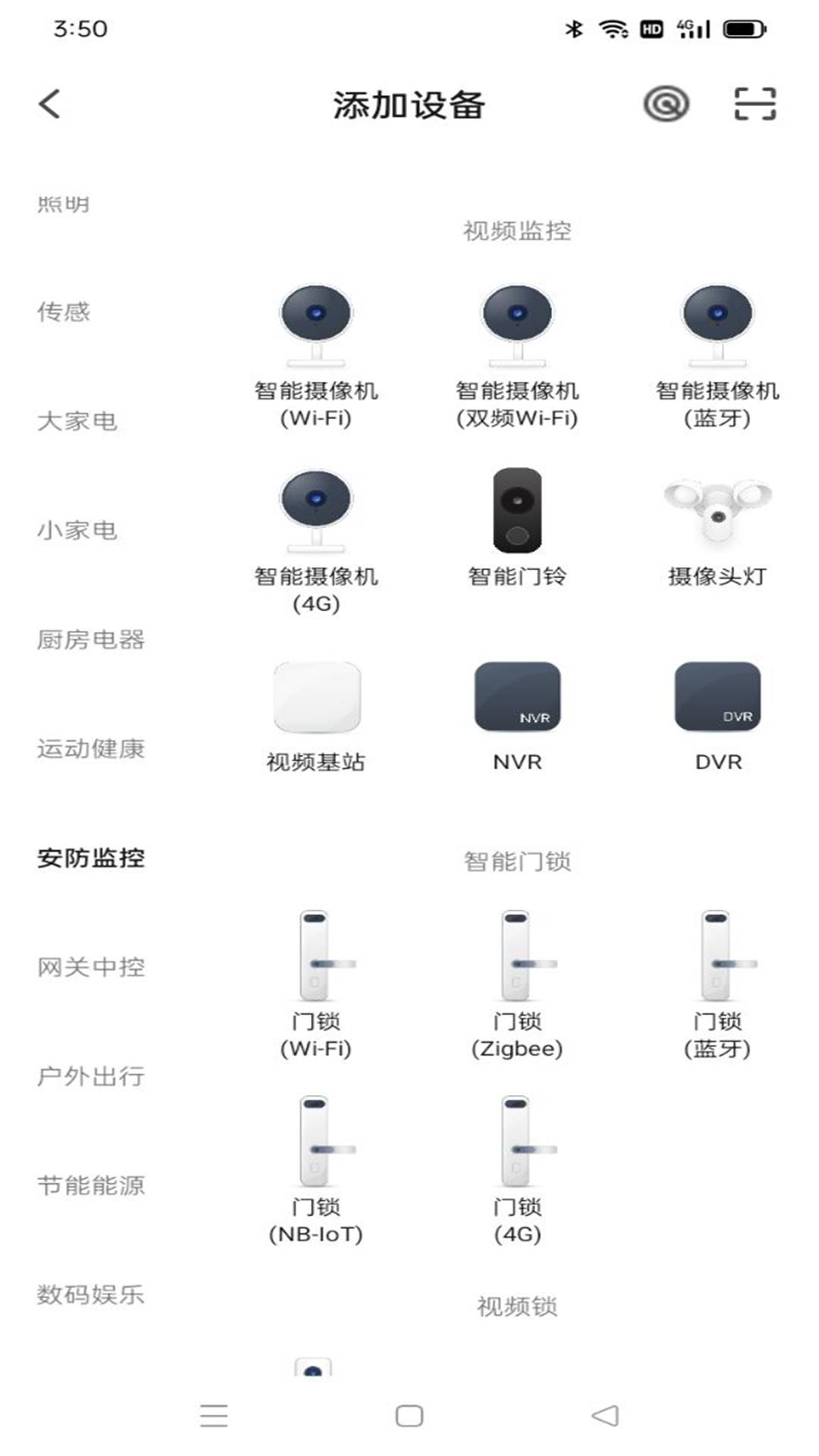
Task: Choose 视频基站 device
Action: (x=316, y=716)
